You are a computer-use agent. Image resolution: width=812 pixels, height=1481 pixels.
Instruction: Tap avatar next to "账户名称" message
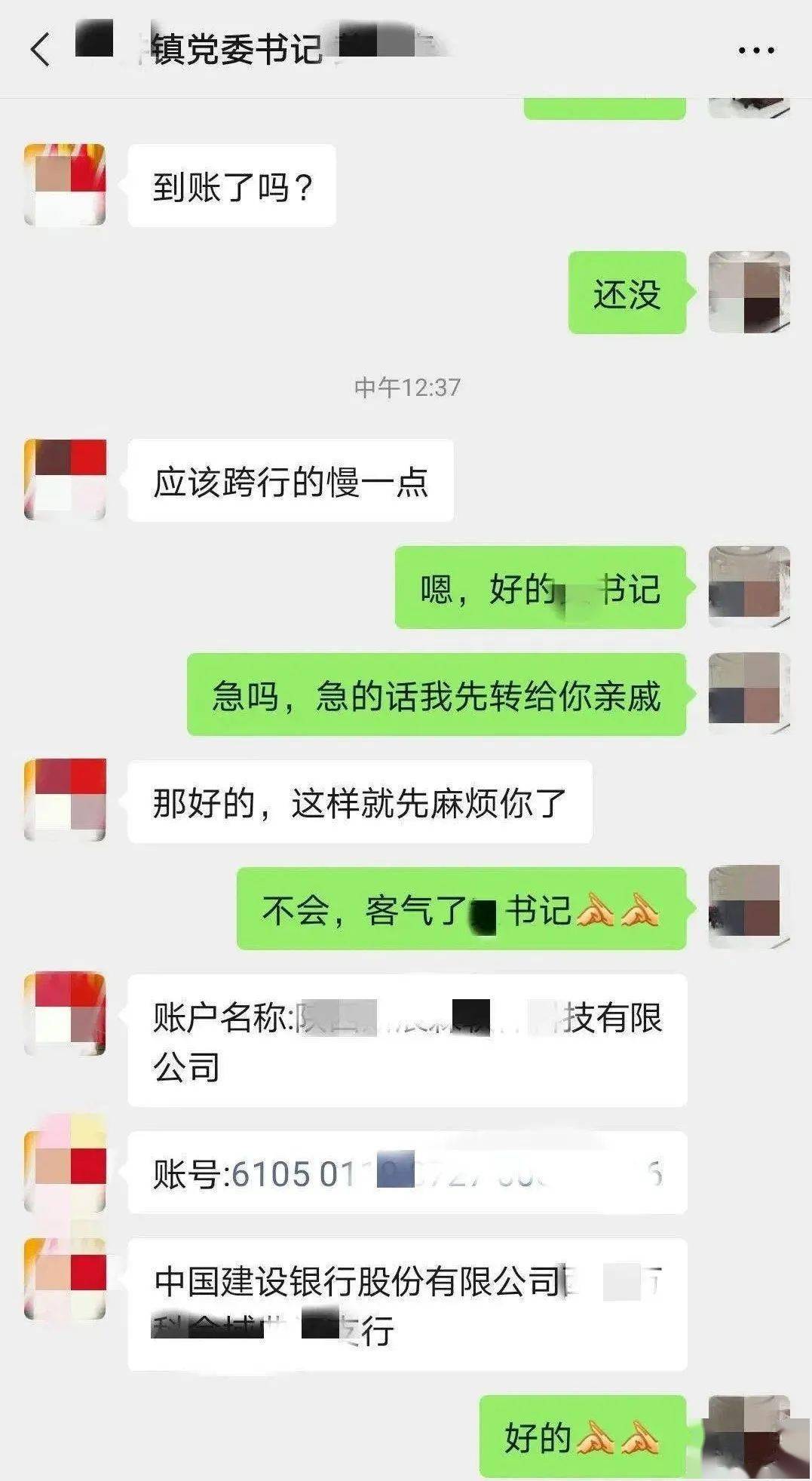point(65,1013)
